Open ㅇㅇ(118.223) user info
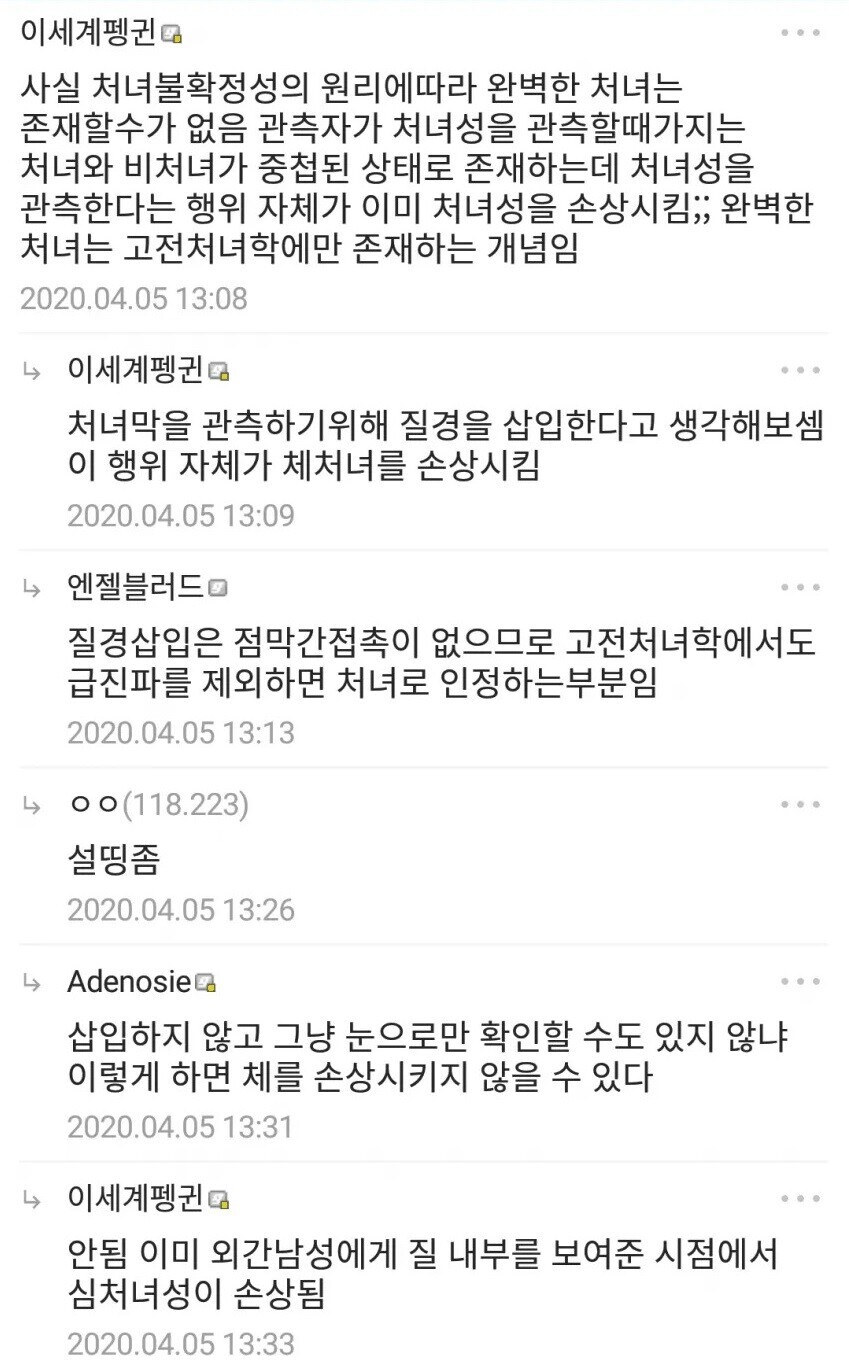 (x=158, y=804)
